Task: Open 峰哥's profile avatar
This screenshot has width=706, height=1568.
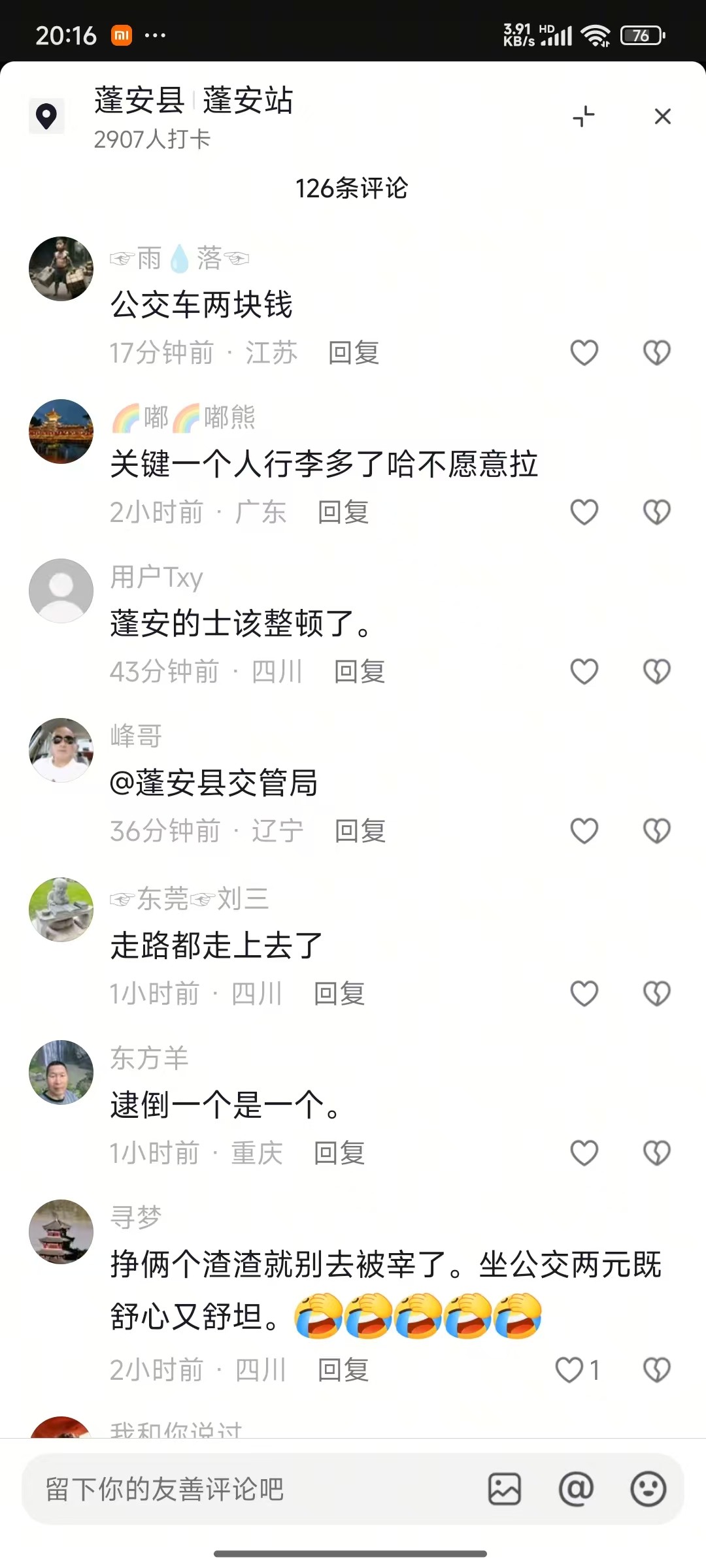Action: point(61,750)
